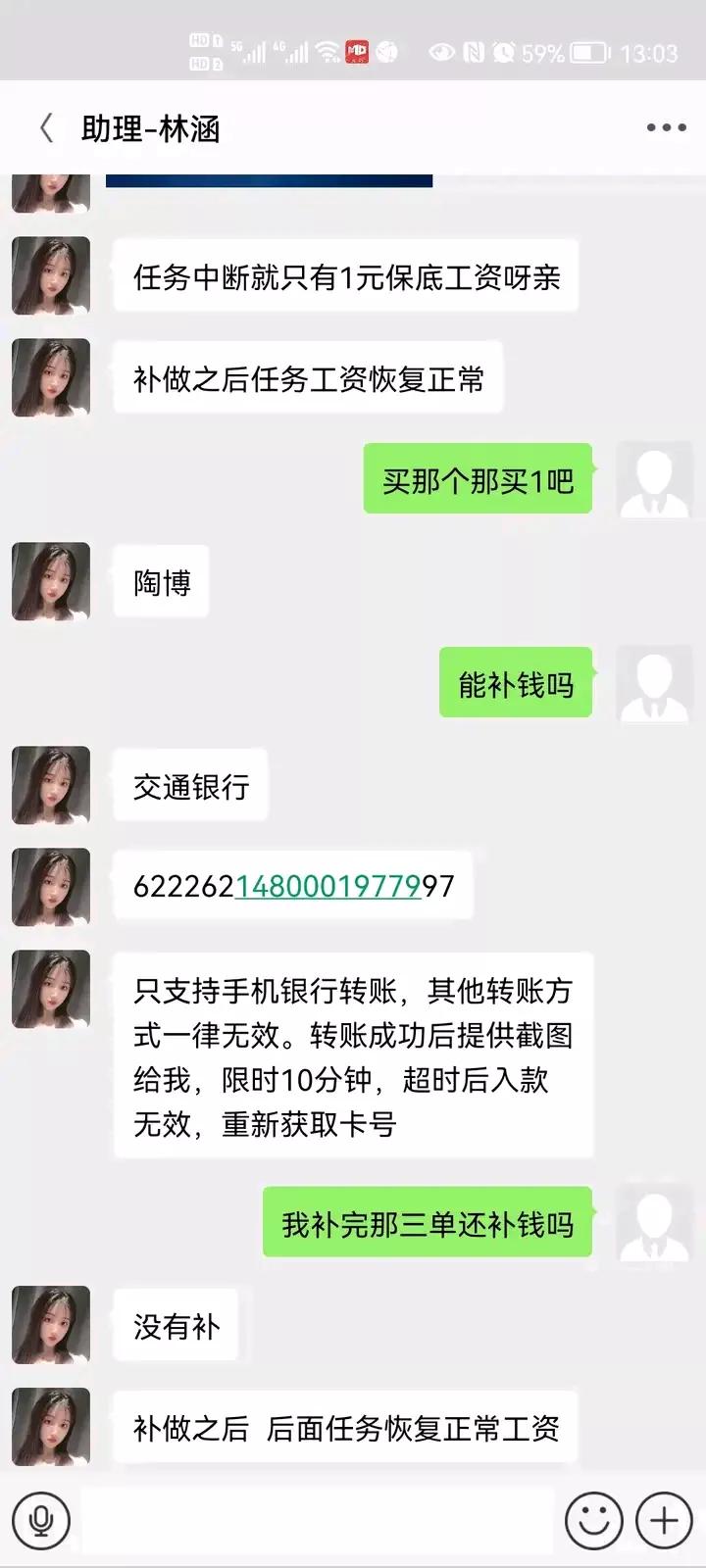Select the message bubble saying 没有补

(x=177, y=1325)
